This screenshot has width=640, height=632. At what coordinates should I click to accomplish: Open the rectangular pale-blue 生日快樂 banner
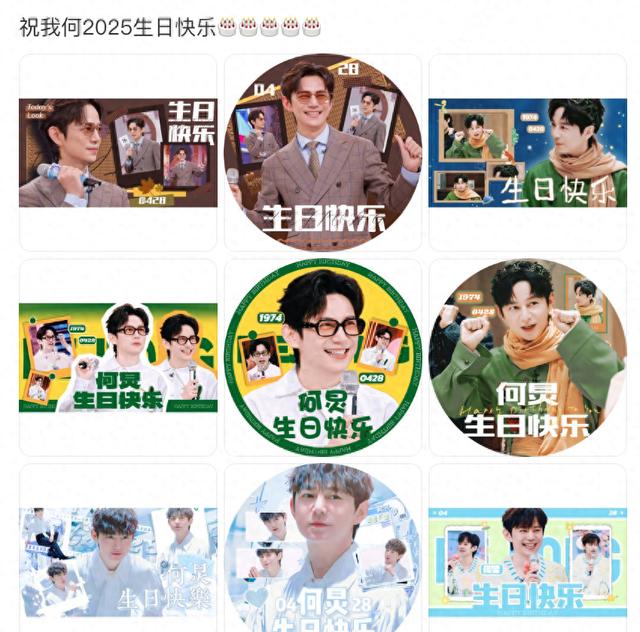point(118,561)
